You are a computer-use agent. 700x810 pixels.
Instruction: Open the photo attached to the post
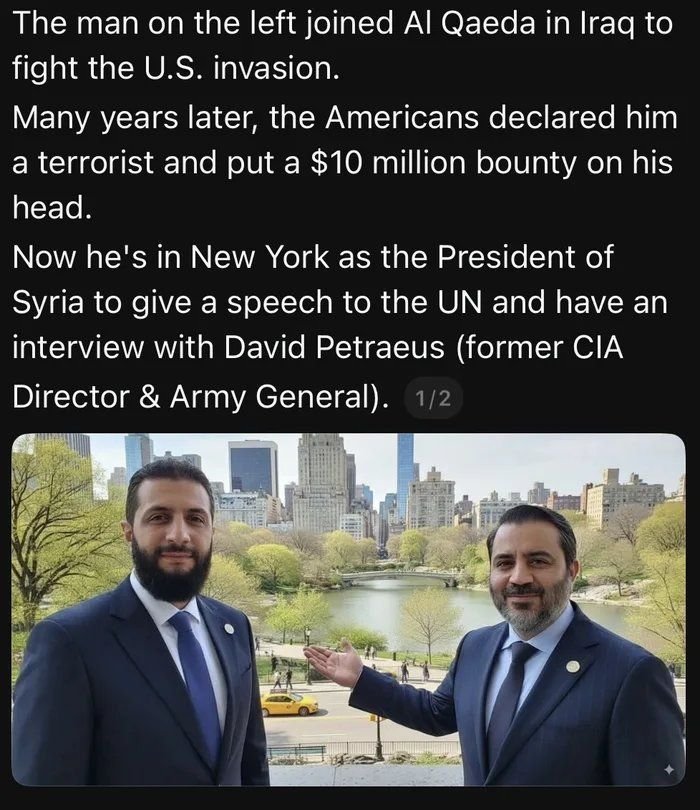tap(348, 610)
